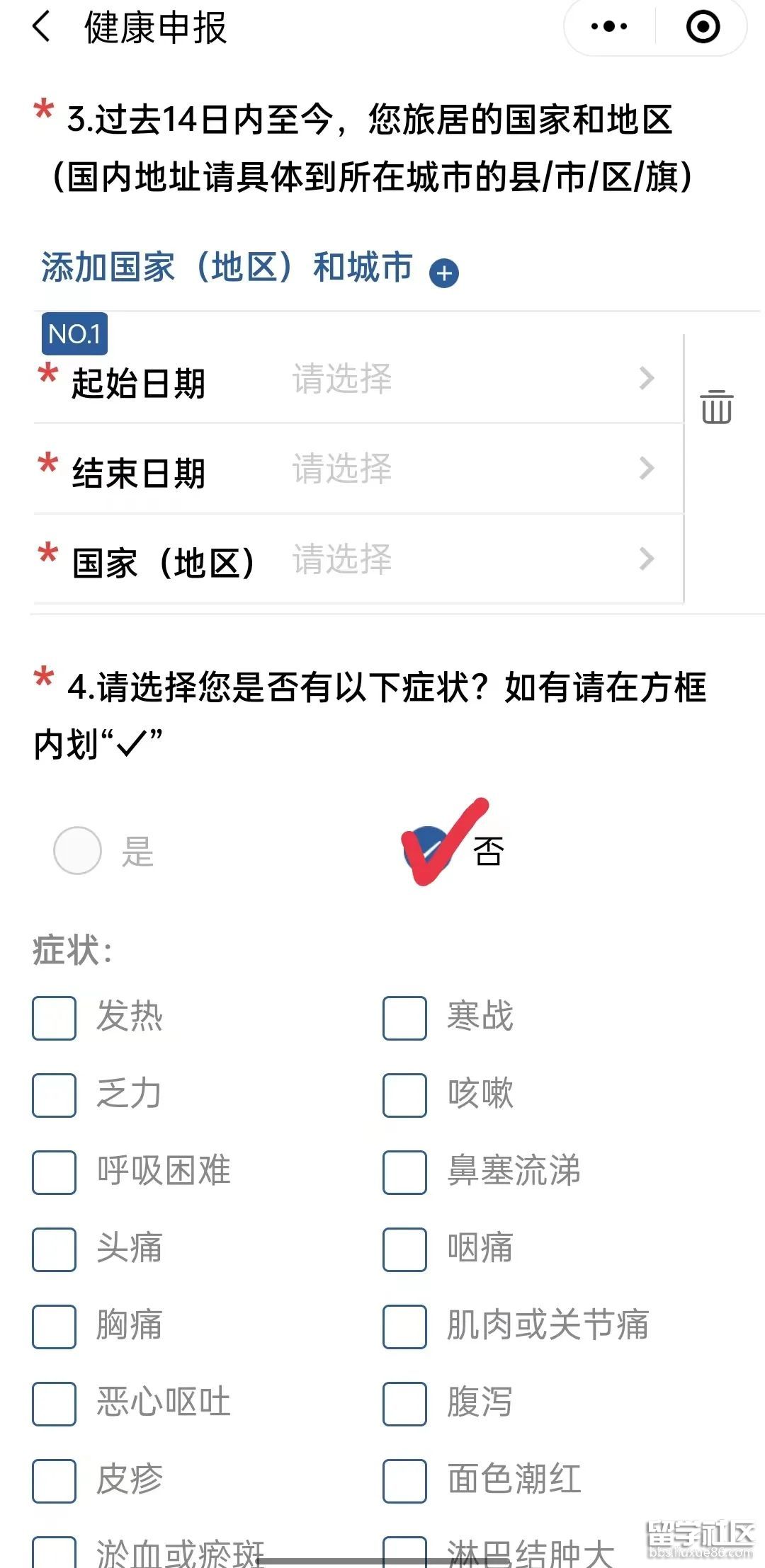Delete the NO.1 travel entry

(717, 406)
